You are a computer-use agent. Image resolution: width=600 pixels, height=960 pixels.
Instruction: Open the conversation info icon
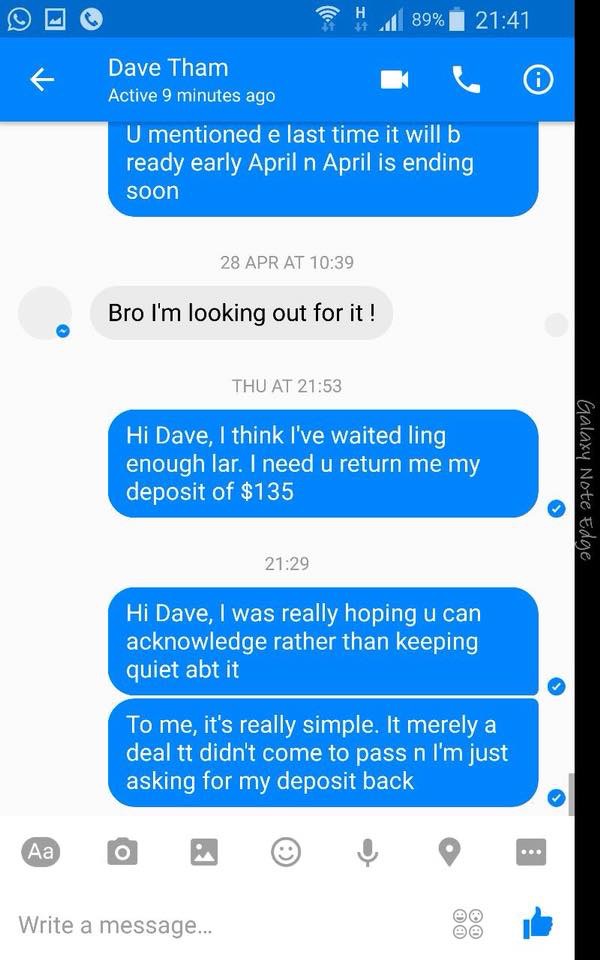[x=539, y=81]
